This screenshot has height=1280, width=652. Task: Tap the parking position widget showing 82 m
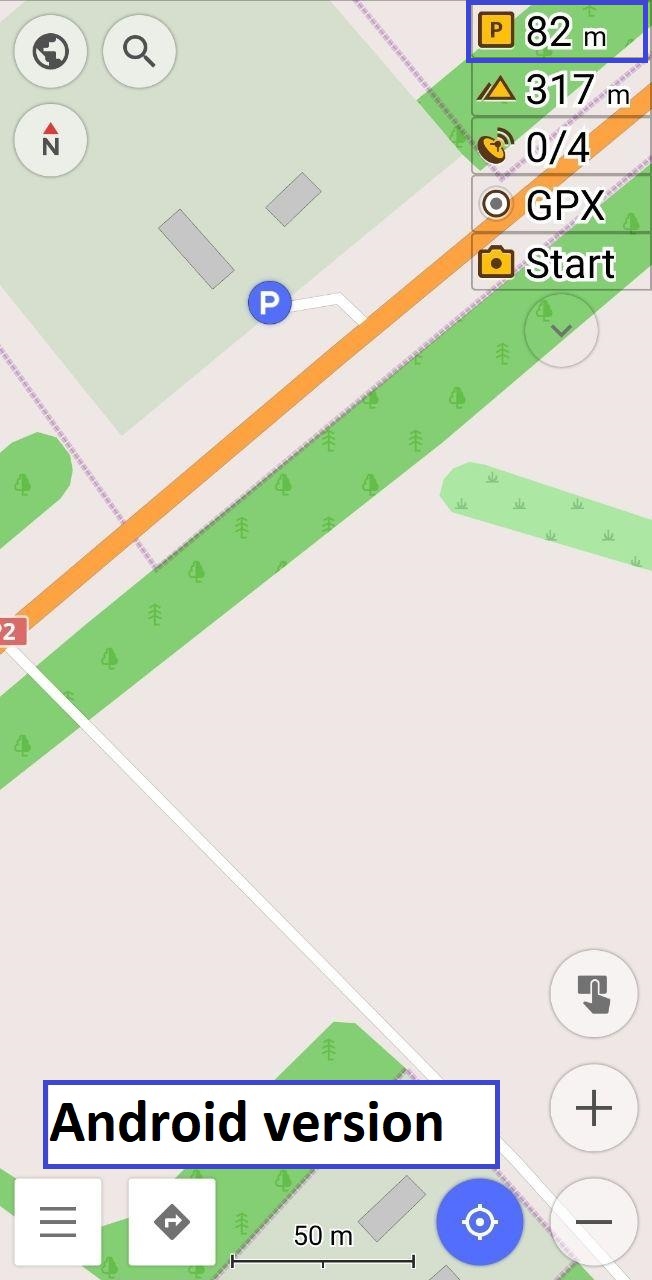click(558, 32)
